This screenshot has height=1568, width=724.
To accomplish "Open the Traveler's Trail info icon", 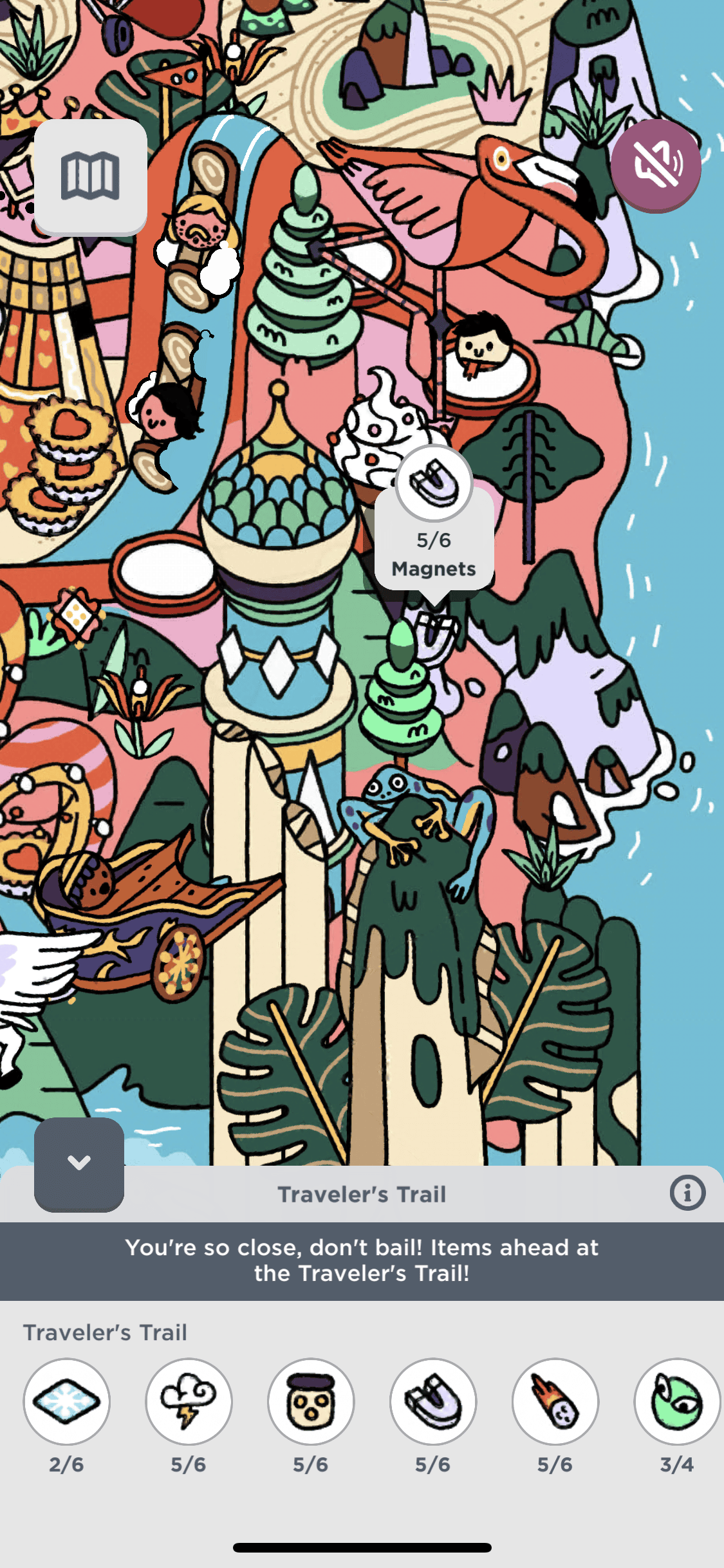I will 687,1193.
